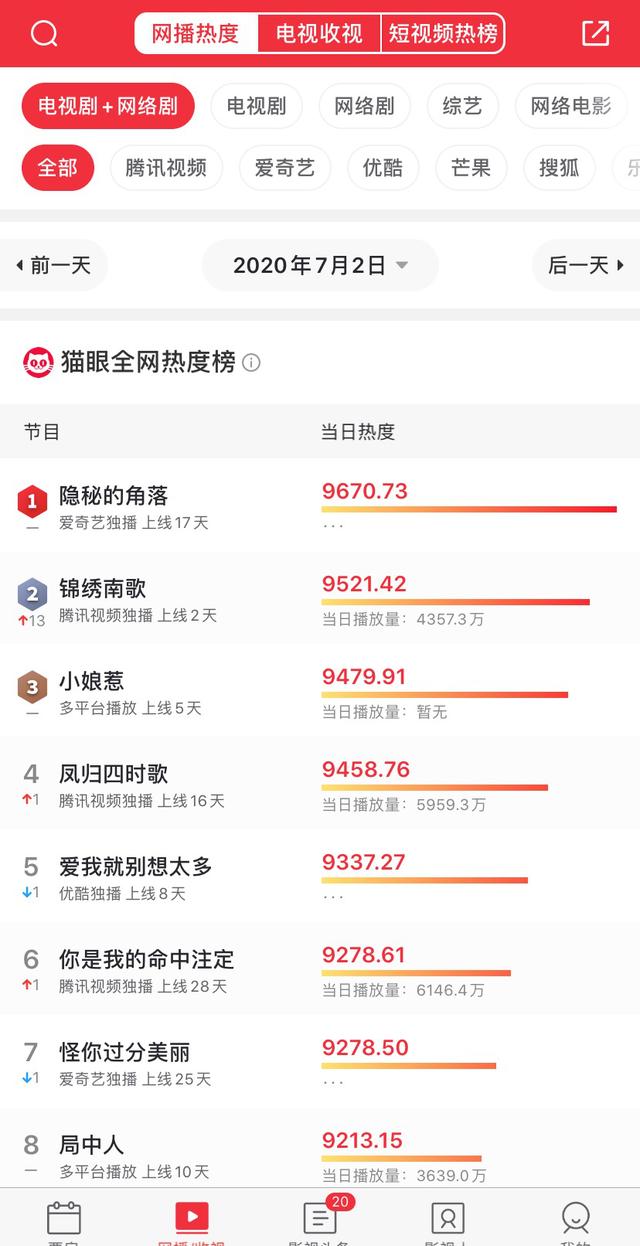Viewport: 640px width, 1246px height.
Task: Share this ranking page
Action: [x=595, y=34]
